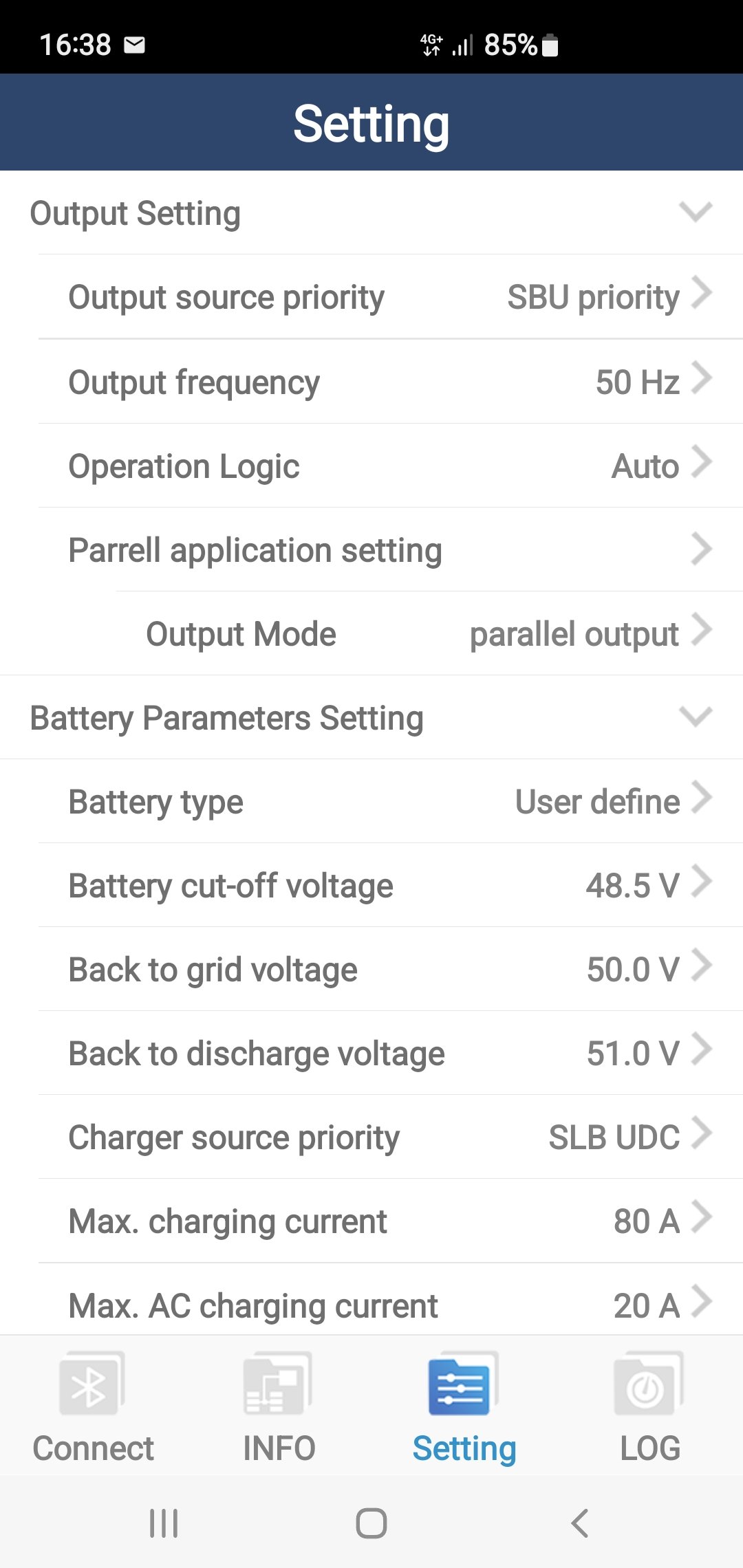The image size is (743, 1568).
Task: Collapse the Output Setting section
Action: (695, 213)
